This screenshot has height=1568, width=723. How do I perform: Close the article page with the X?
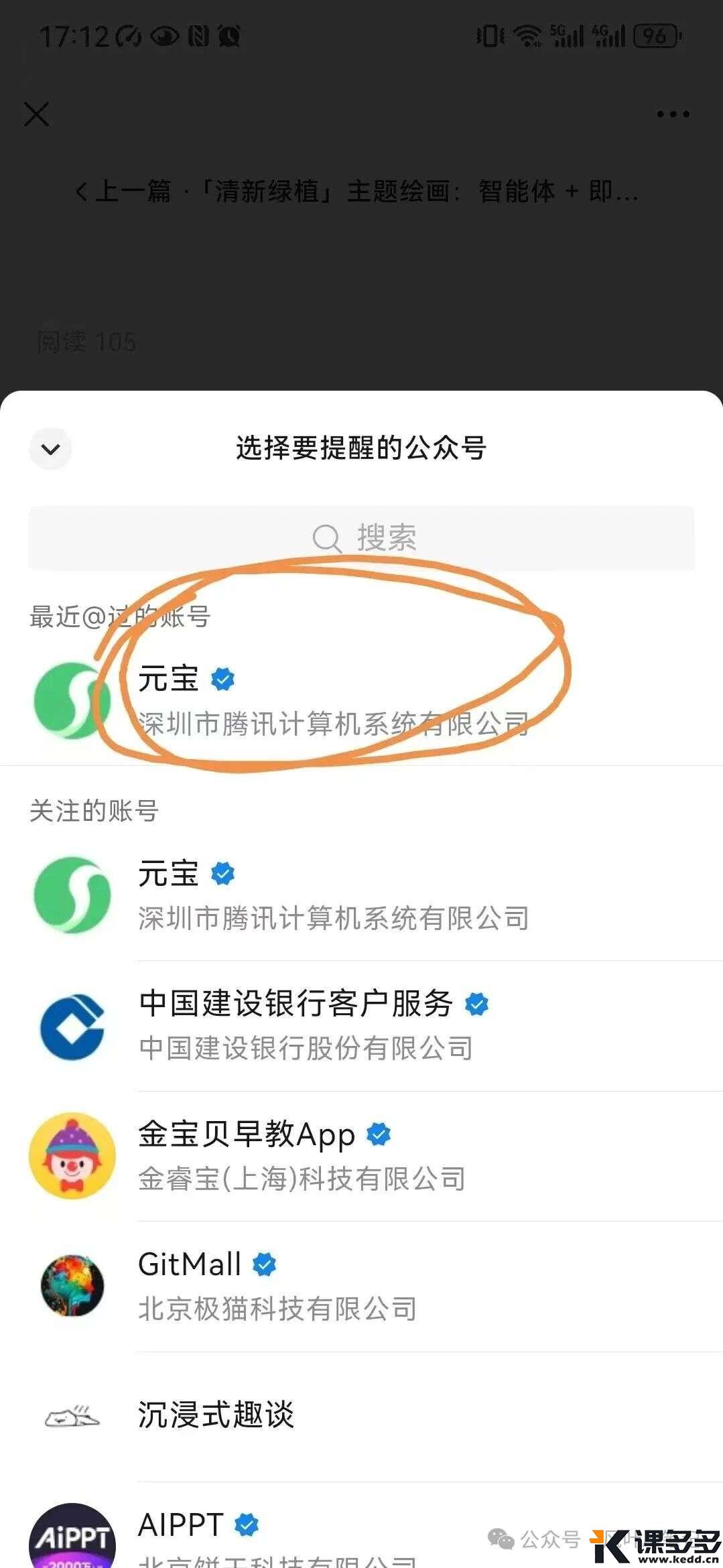37,114
